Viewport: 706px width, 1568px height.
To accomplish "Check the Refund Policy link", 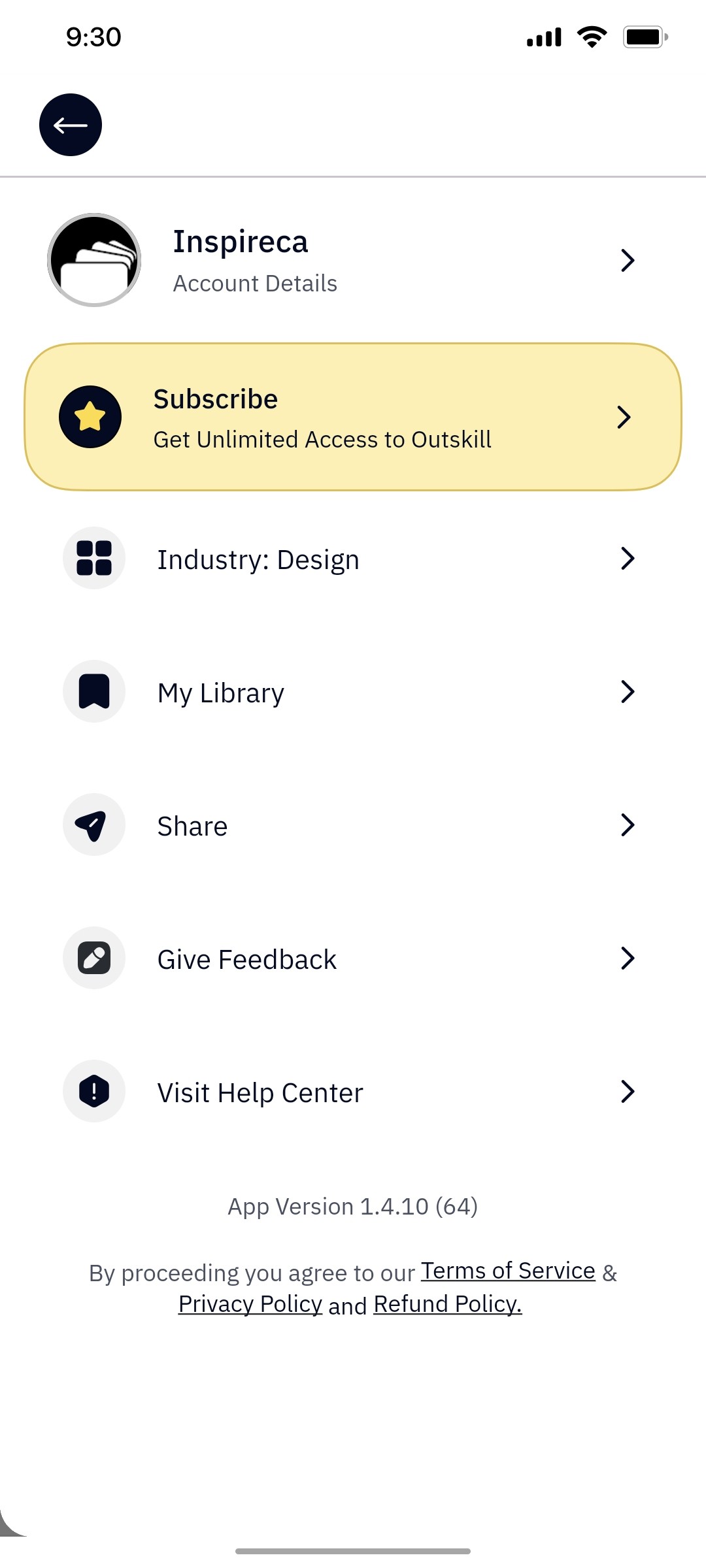I will (447, 1304).
